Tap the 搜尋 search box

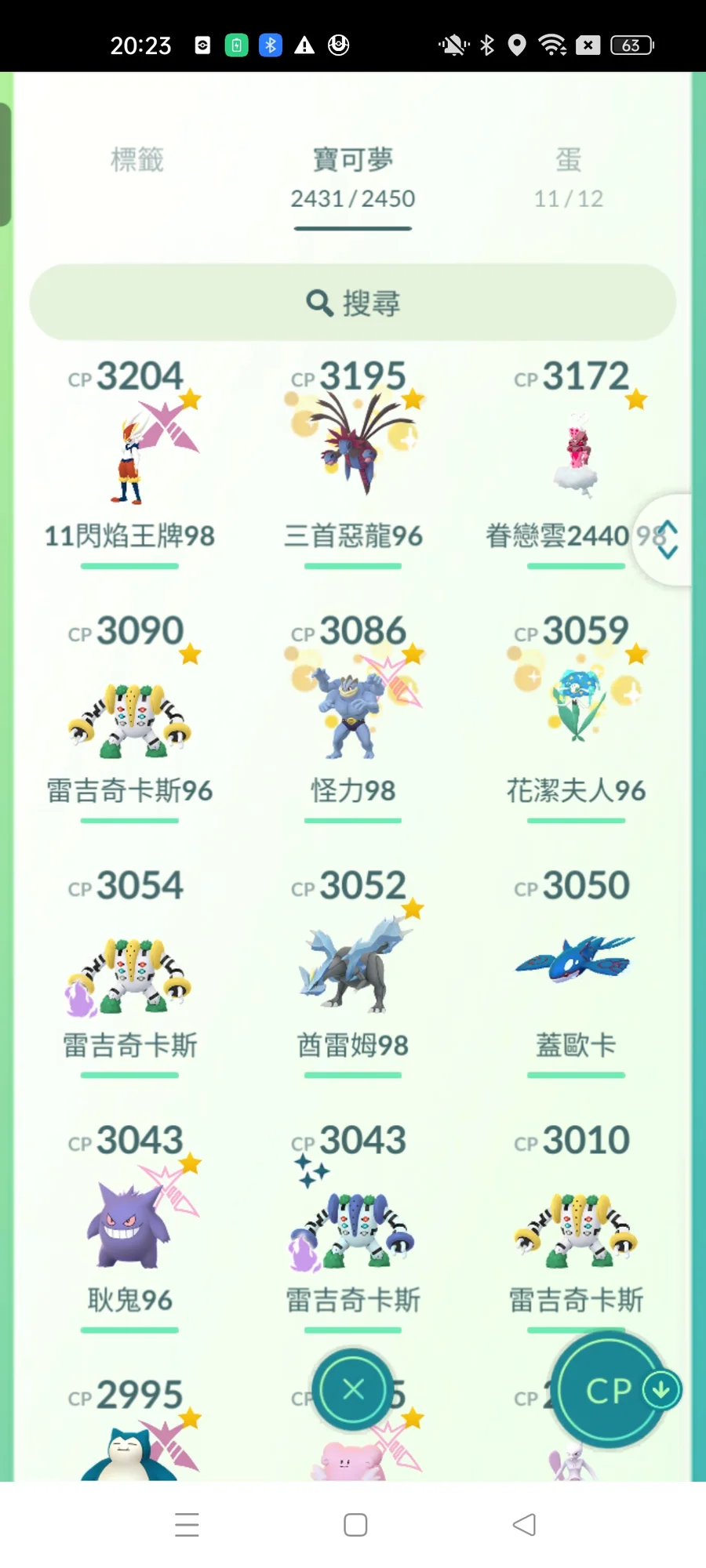[x=353, y=303]
